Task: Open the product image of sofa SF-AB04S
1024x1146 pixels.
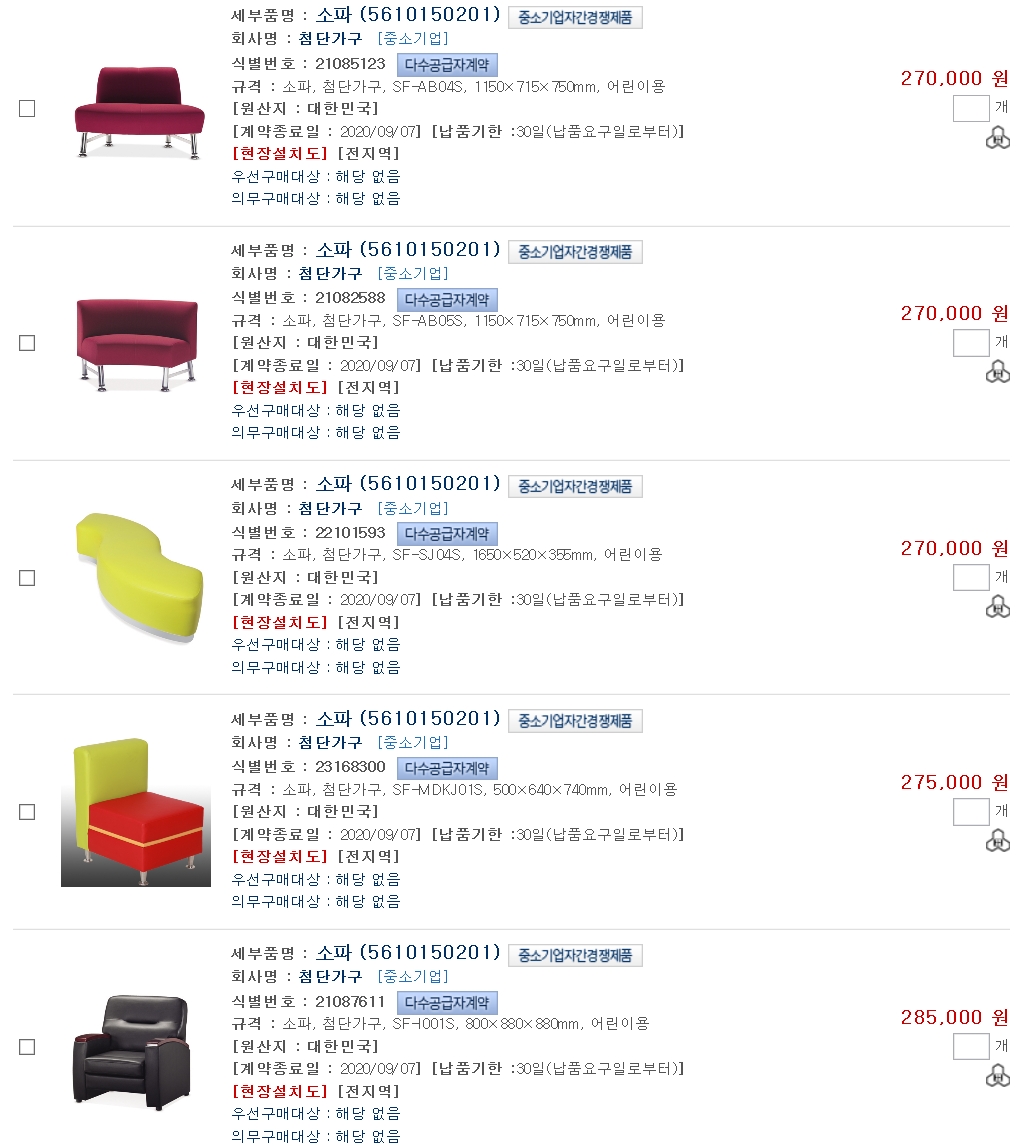Action: (x=139, y=111)
